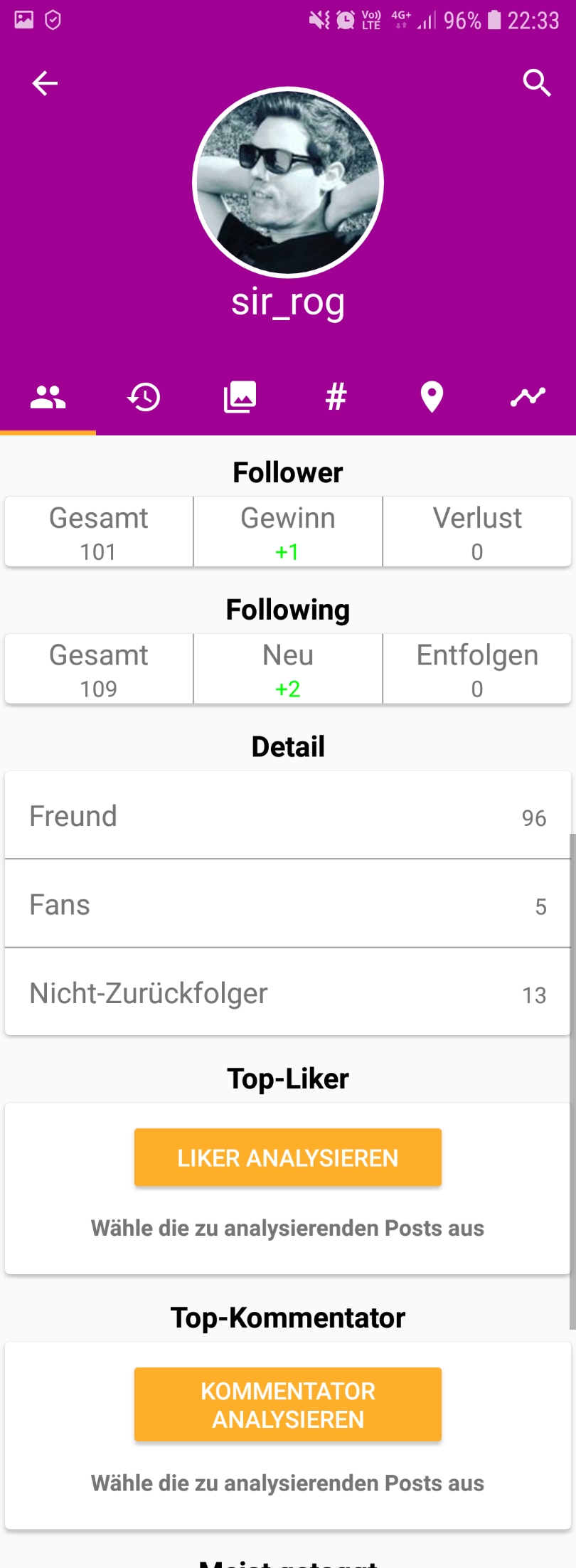
Task: Open the followers tab icon
Action: click(x=47, y=397)
